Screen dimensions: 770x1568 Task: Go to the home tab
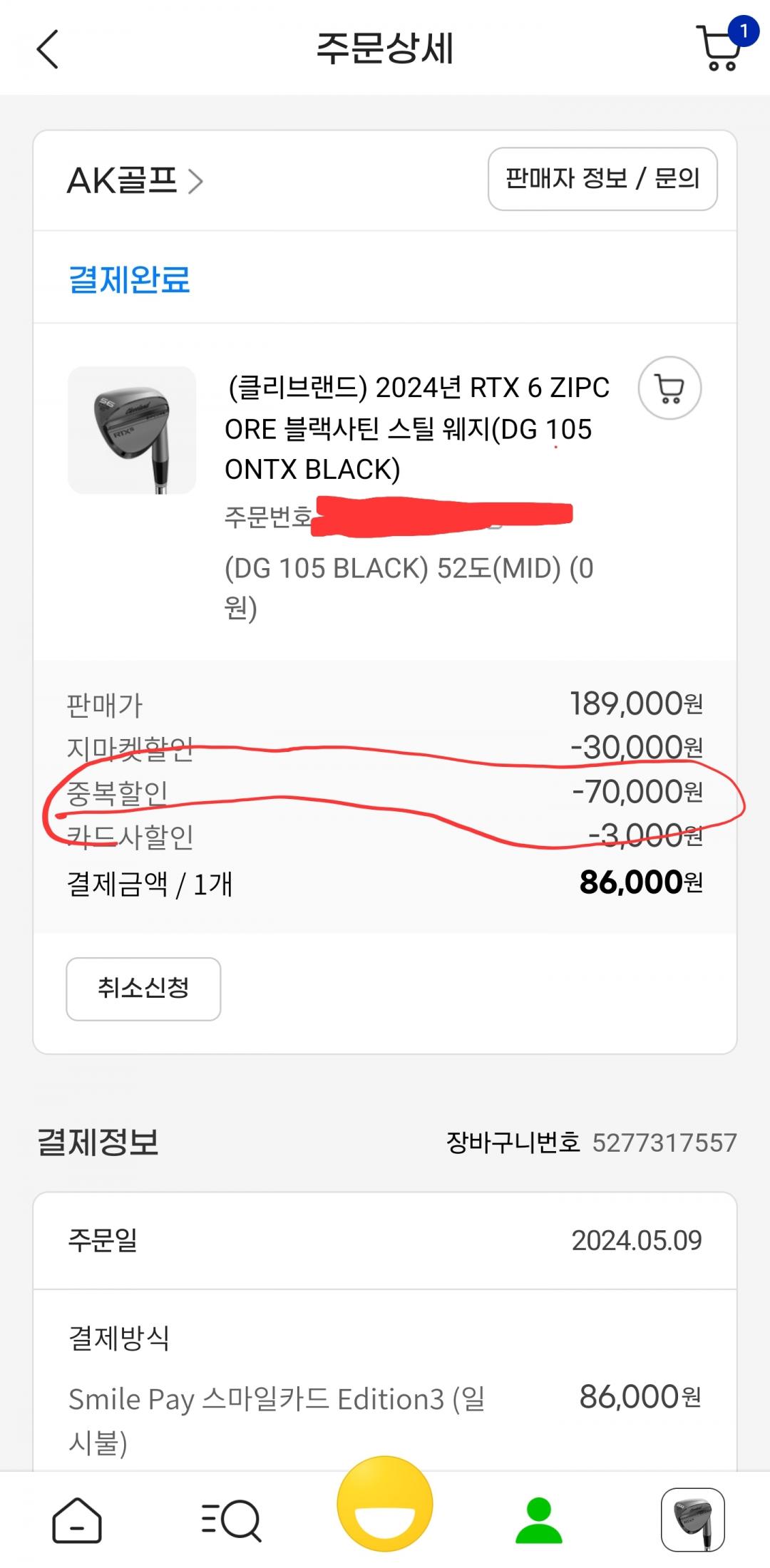[x=77, y=1519]
